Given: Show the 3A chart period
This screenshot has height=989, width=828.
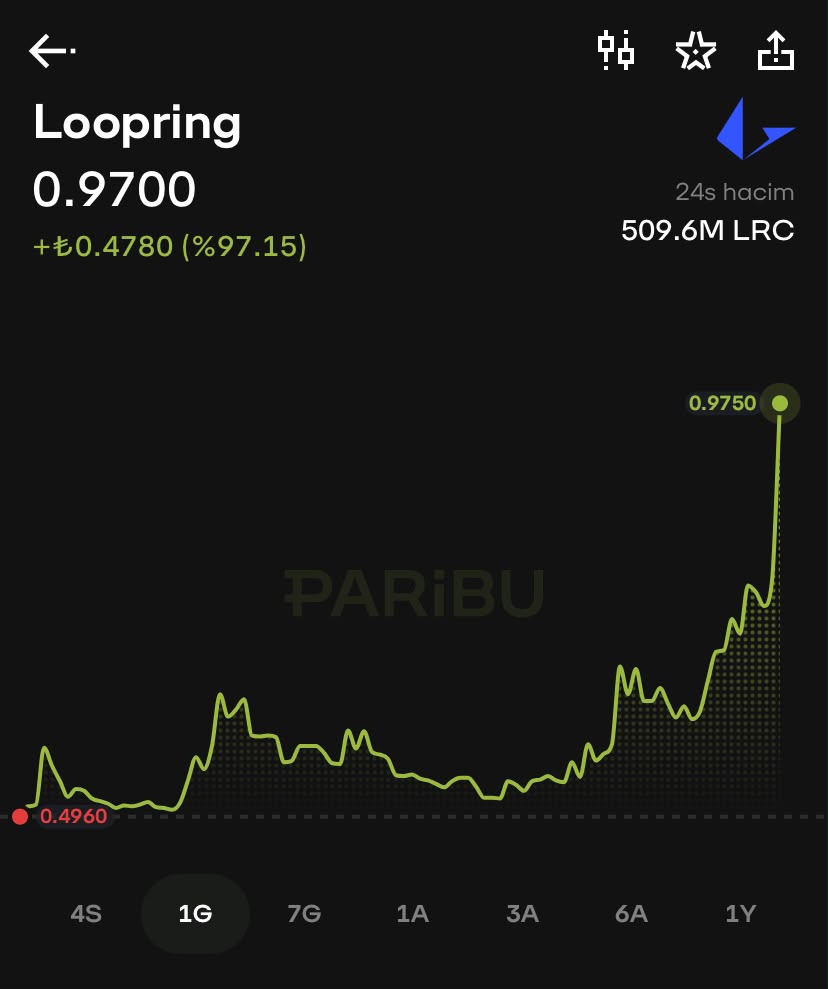Looking at the screenshot, I should point(523,913).
